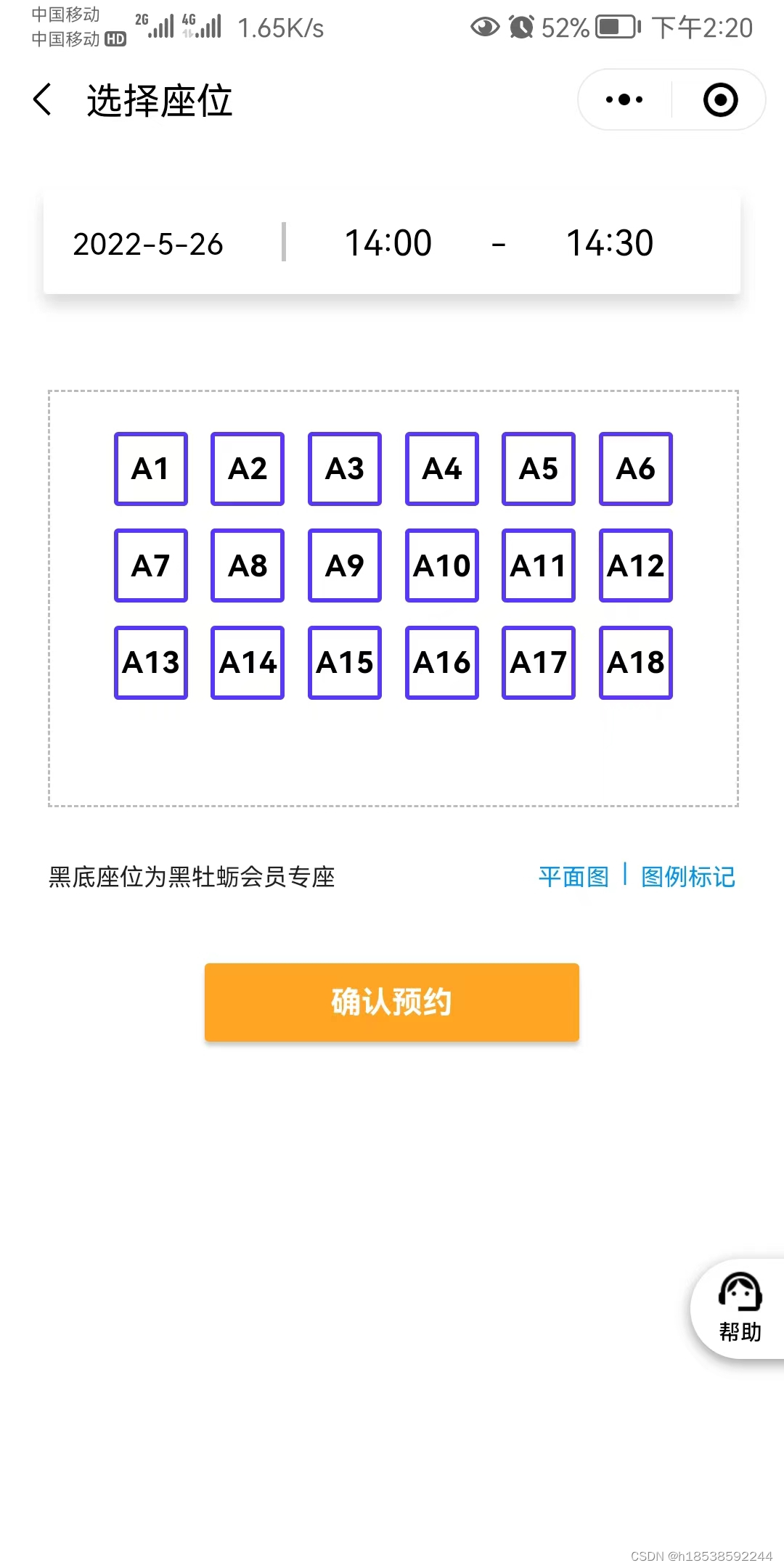The image size is (784, 1568).
Task: Pick seat A8
Action: [x=248, y=565]
